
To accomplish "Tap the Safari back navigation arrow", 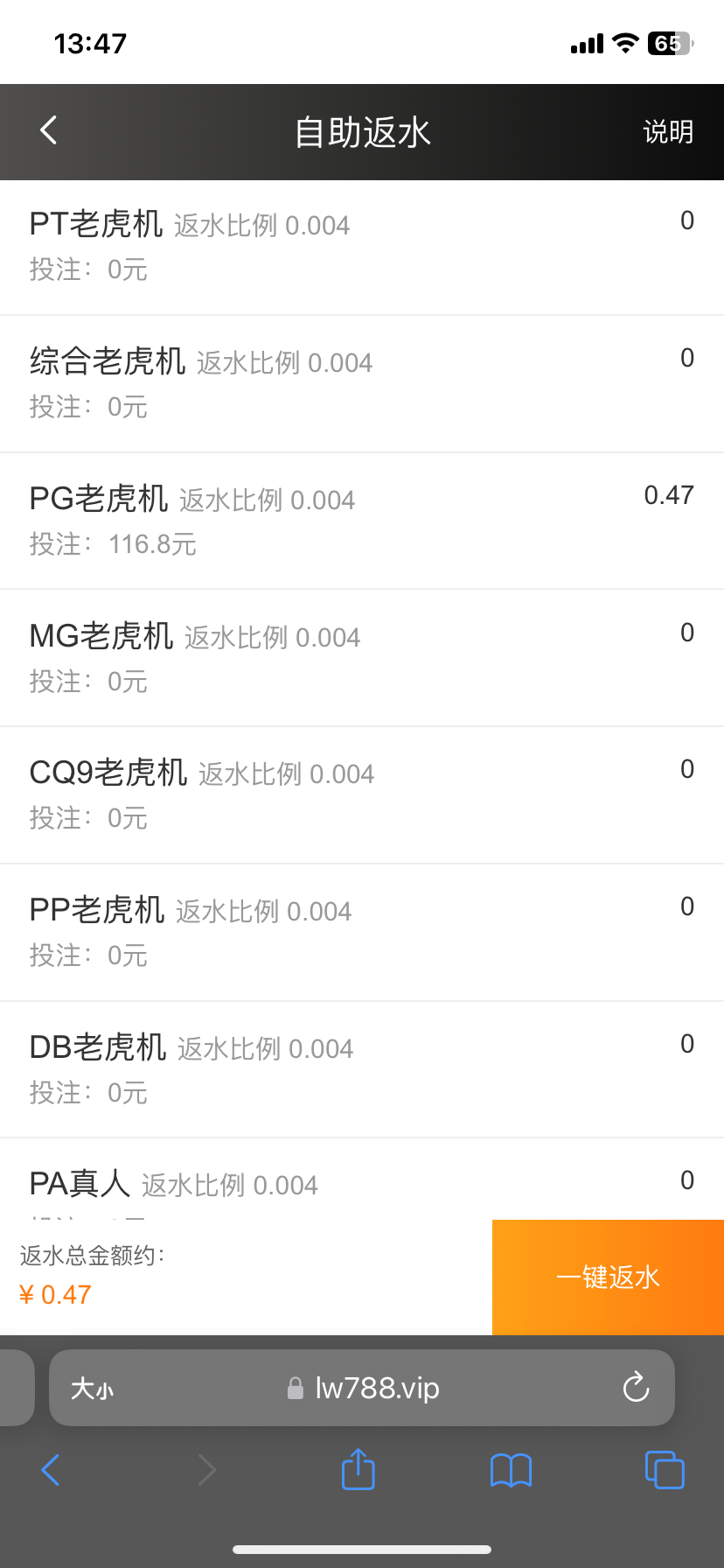I will 50,1470.
